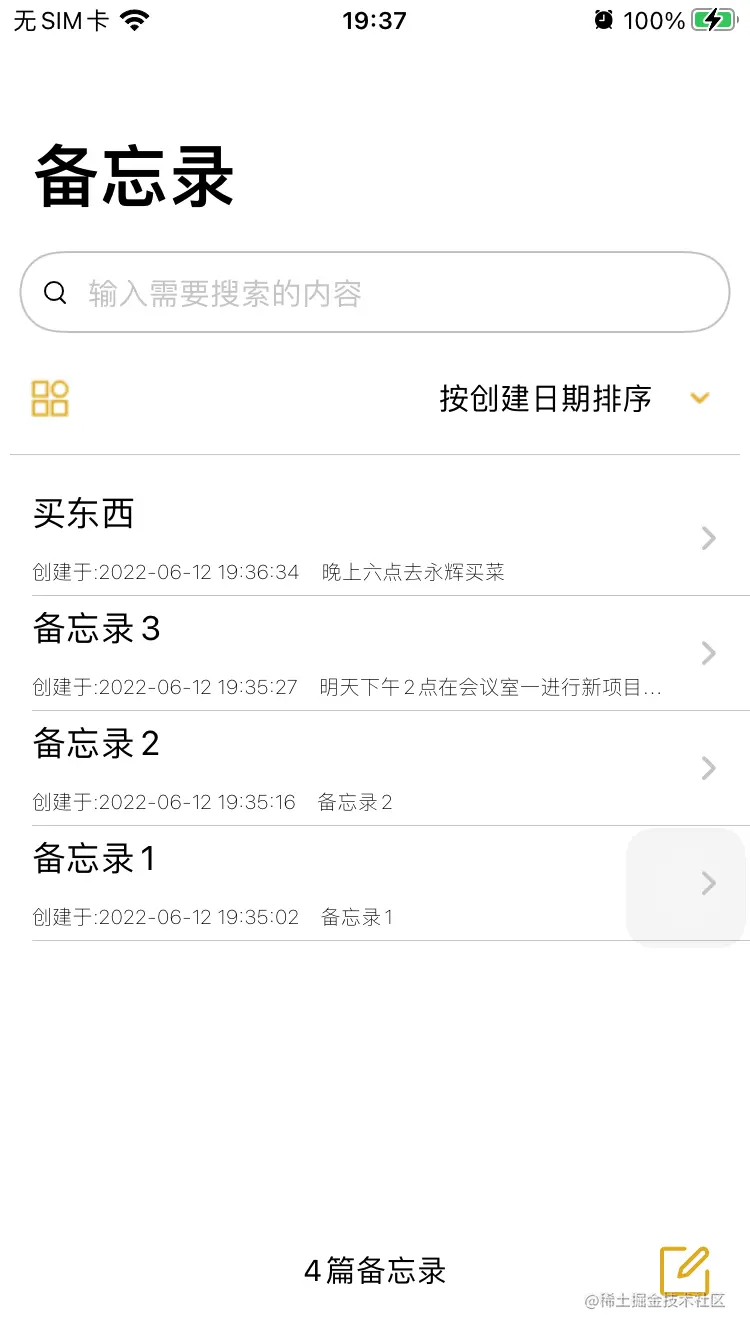750x1334 pixels.
Task: Tap the Wi-Fi icon in the status bar
Action: point(134,19)
